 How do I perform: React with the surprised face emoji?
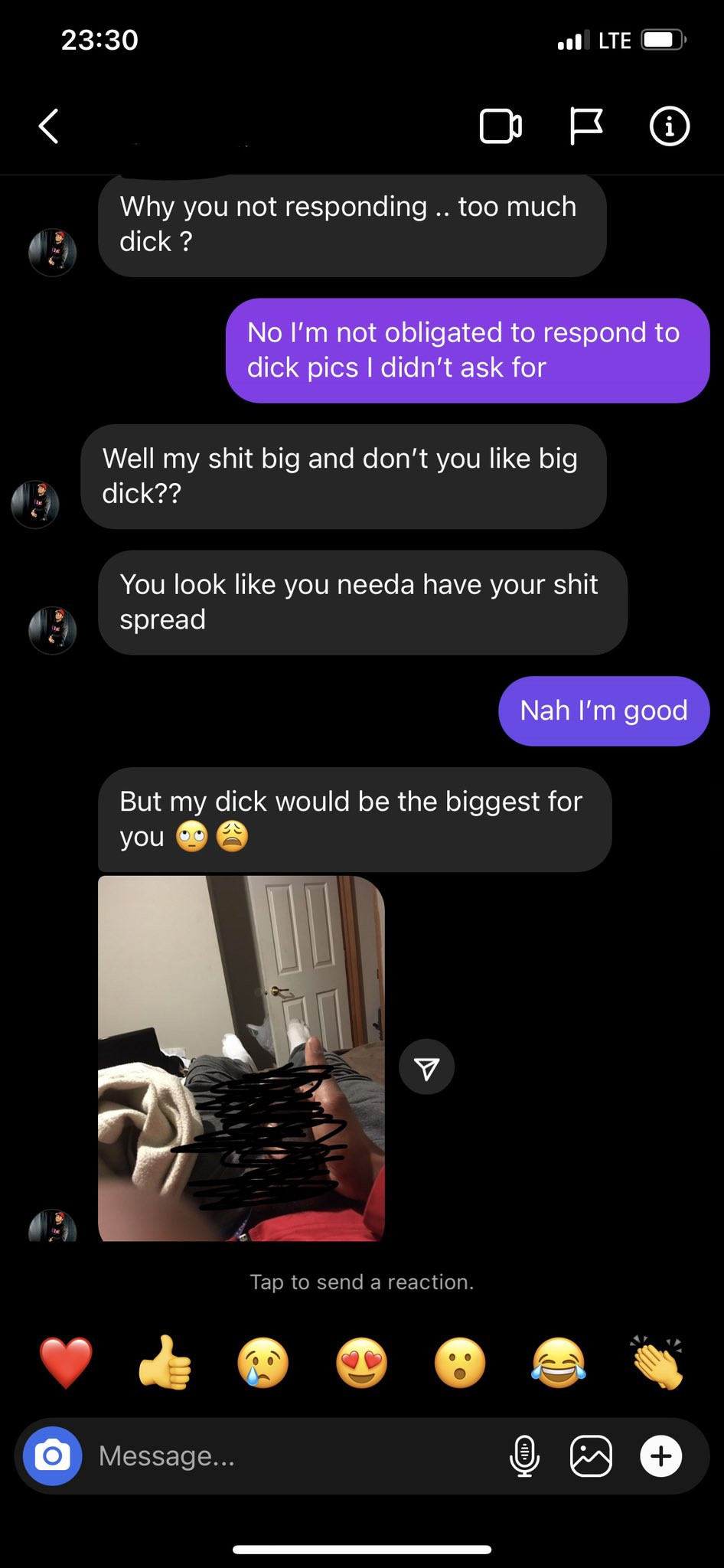460,1364
